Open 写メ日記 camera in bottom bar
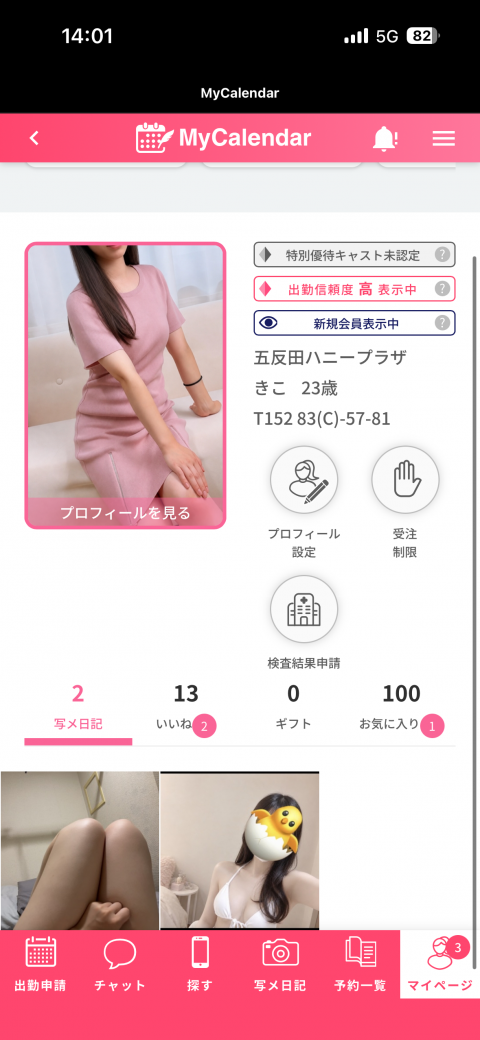The height and width of the screenshot is (1040, 480). (280, 964)
